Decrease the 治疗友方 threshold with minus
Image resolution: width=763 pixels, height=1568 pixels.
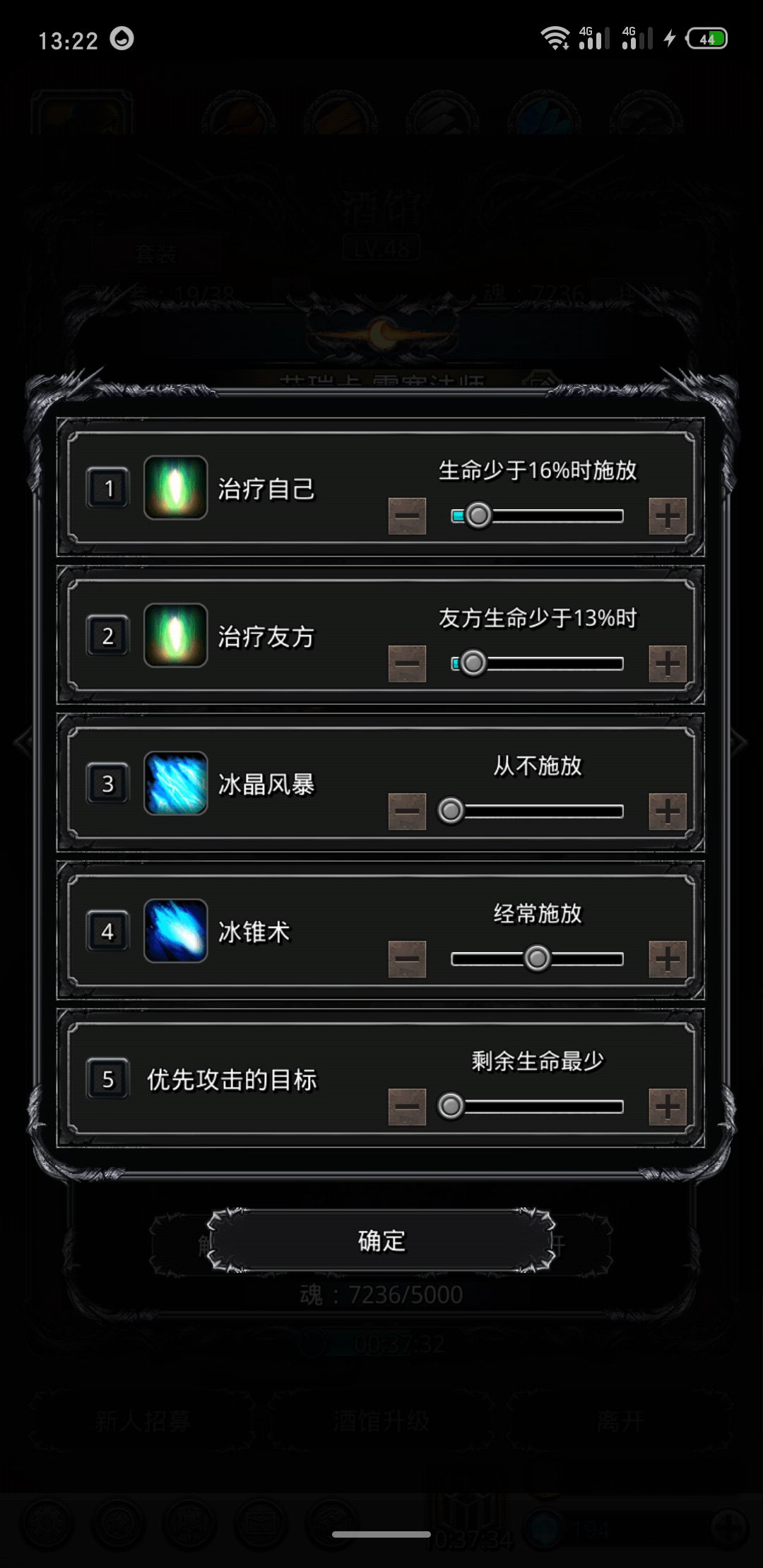(407, 665)
